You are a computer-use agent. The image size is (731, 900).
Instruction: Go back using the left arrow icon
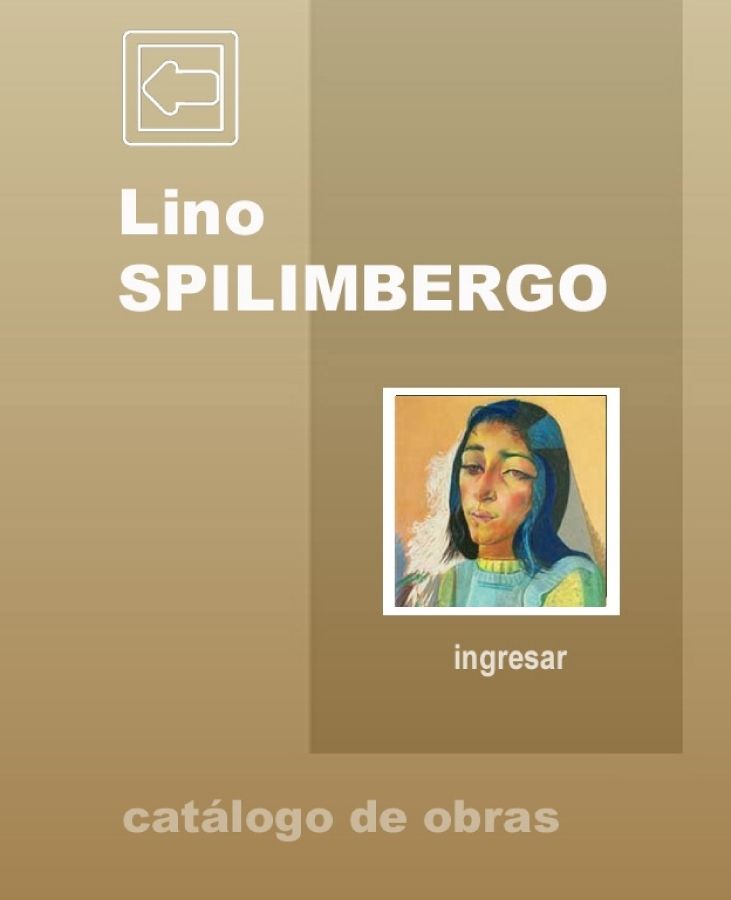[180, 88]
